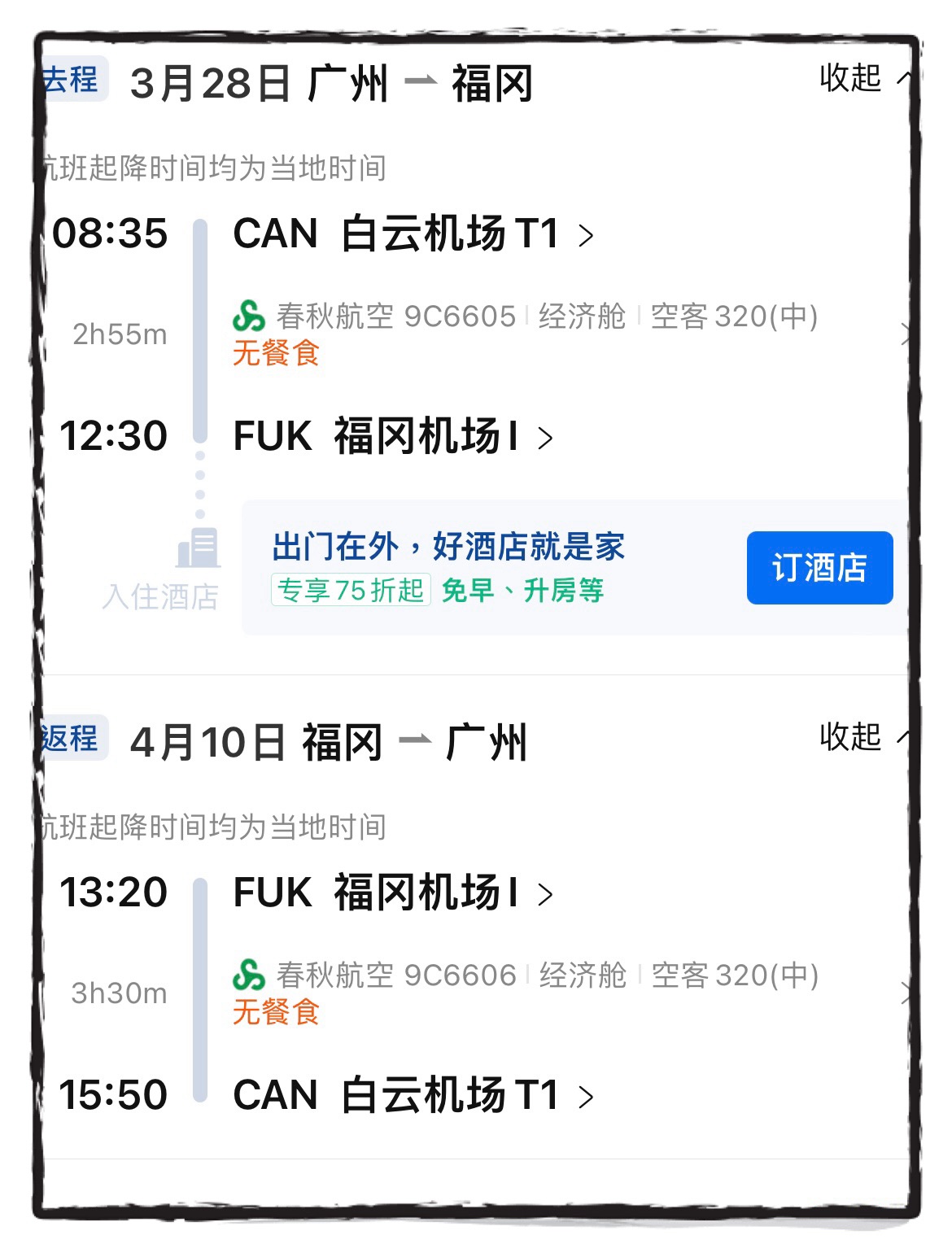Collapse the return 福冈 to 广州 section

862,737
